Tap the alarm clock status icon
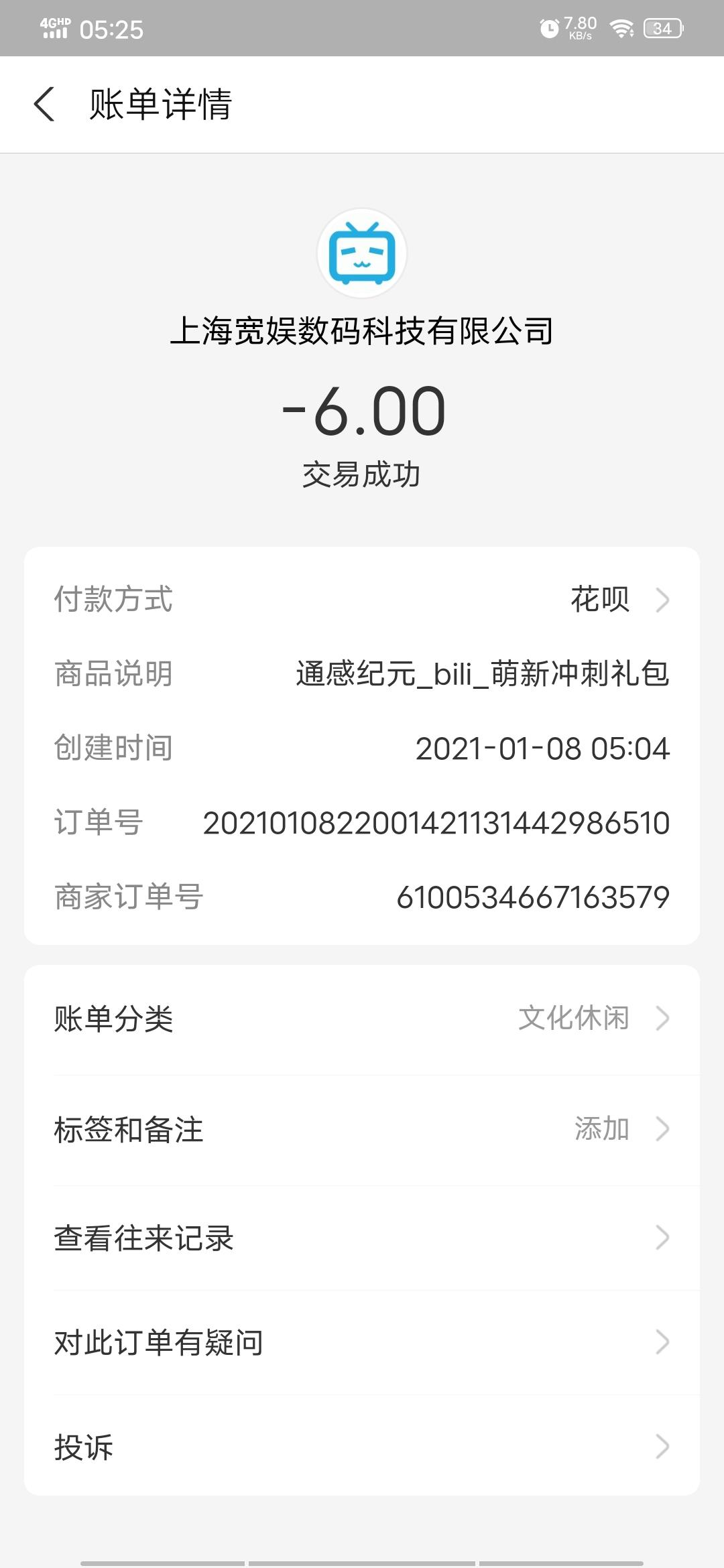This screenshot has width=724, height=1568. pyautogui.click(x=548, y=27)
